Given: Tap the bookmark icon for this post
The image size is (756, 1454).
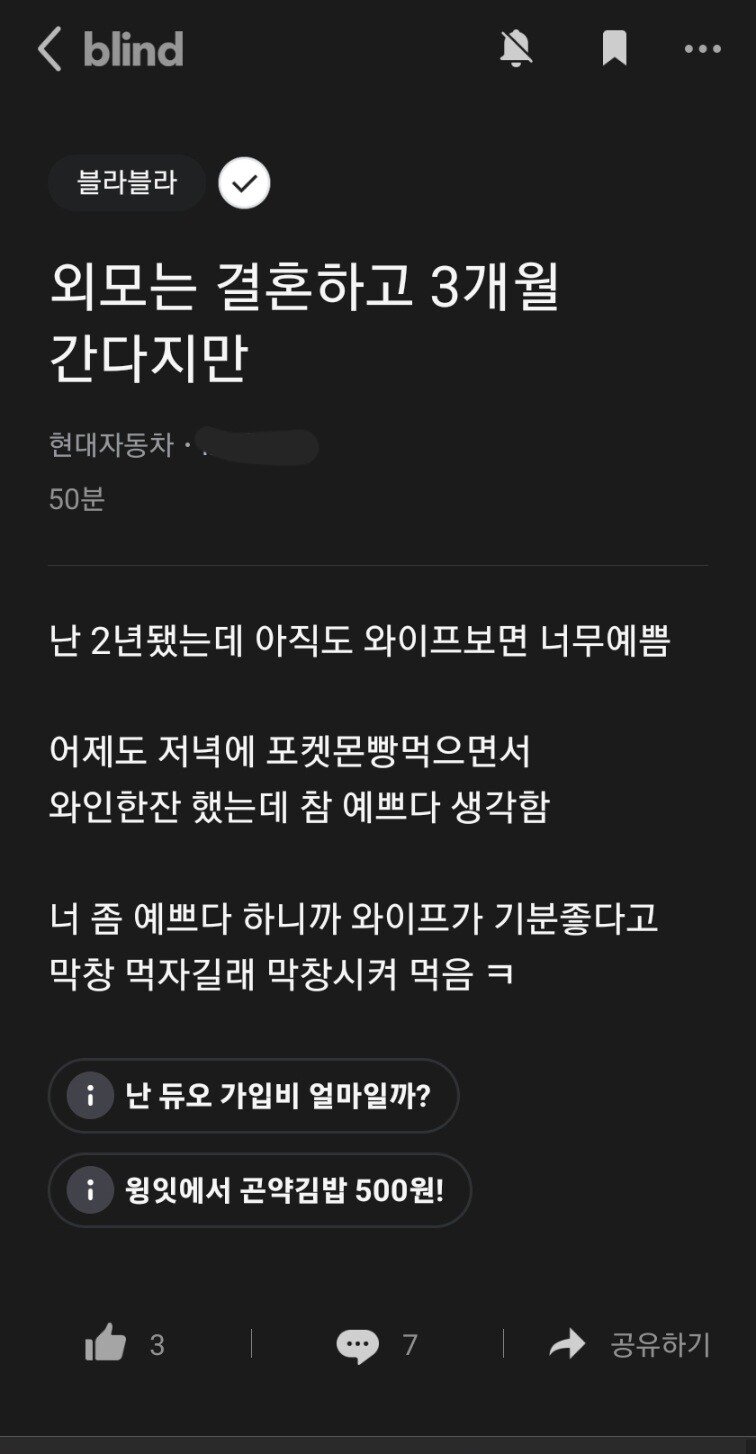Looking at the screenshot, I should [x=614, y=49].
